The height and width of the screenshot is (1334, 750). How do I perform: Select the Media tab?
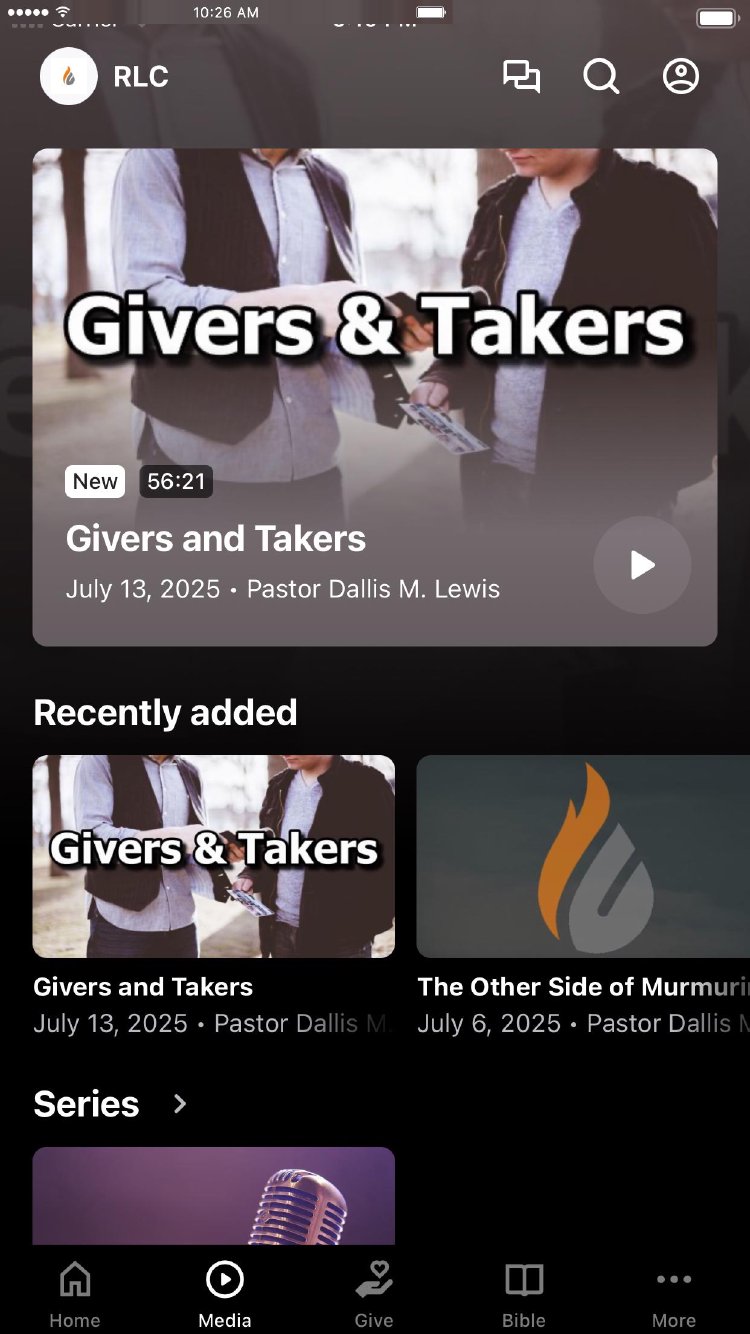[225, 1295]
